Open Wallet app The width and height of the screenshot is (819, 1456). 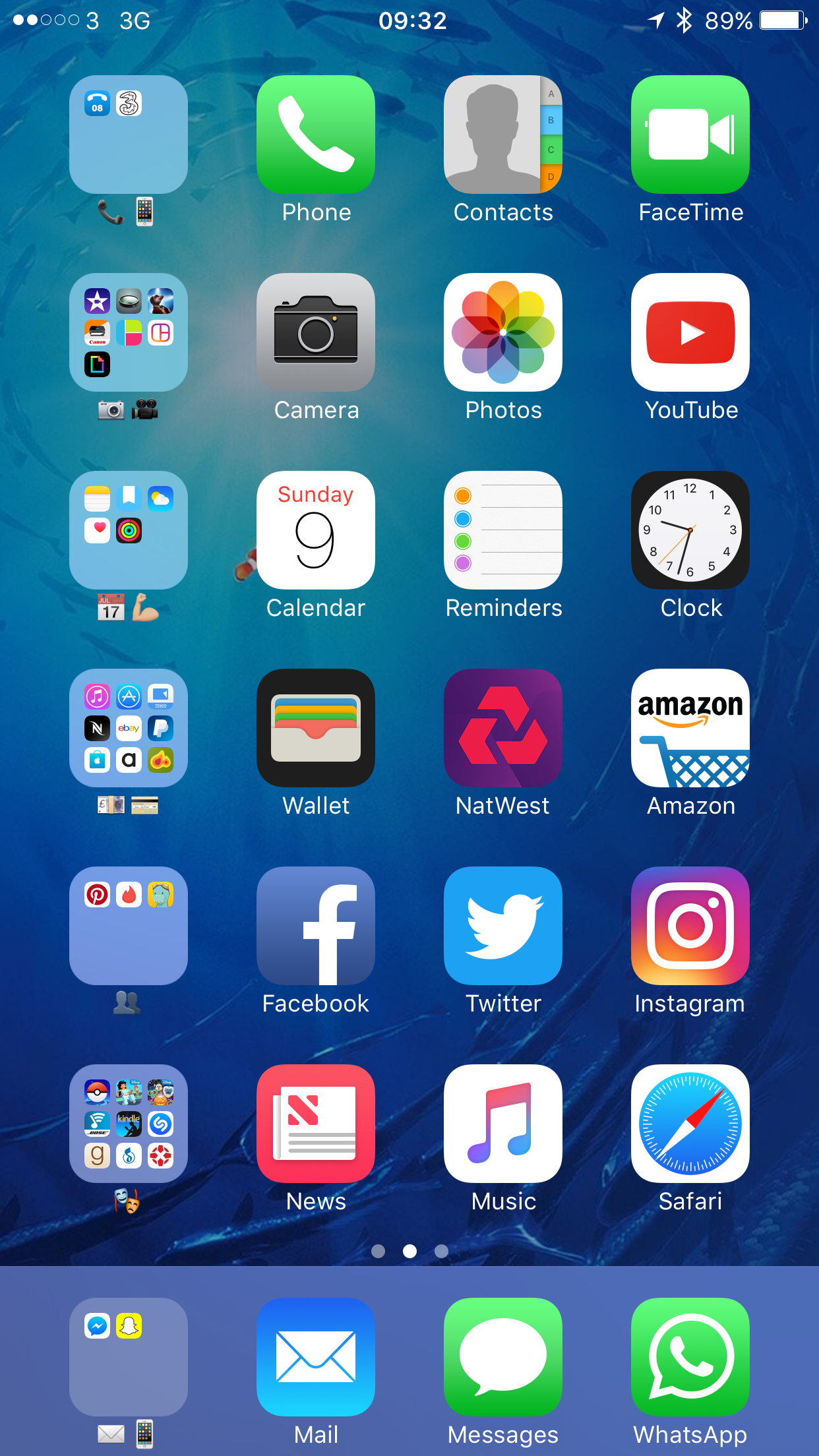click(316, 728)
